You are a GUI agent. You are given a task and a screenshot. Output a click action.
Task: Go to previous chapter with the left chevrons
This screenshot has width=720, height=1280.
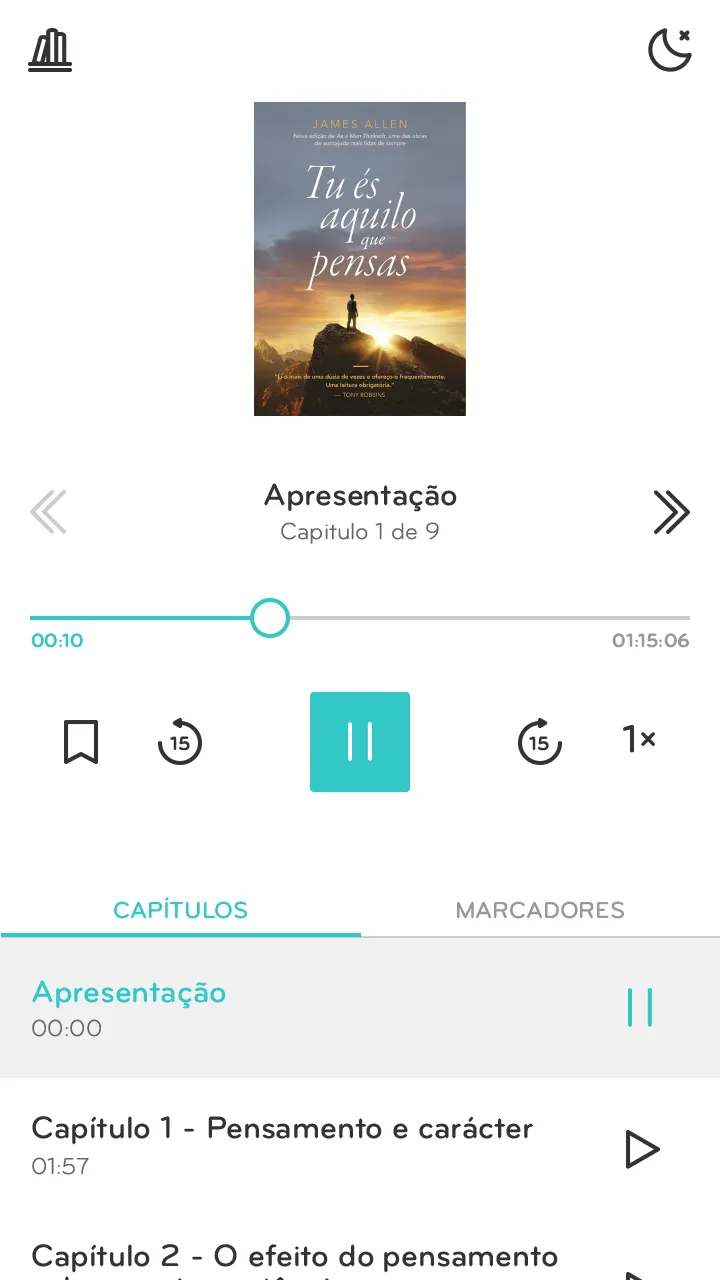(48, 512)
